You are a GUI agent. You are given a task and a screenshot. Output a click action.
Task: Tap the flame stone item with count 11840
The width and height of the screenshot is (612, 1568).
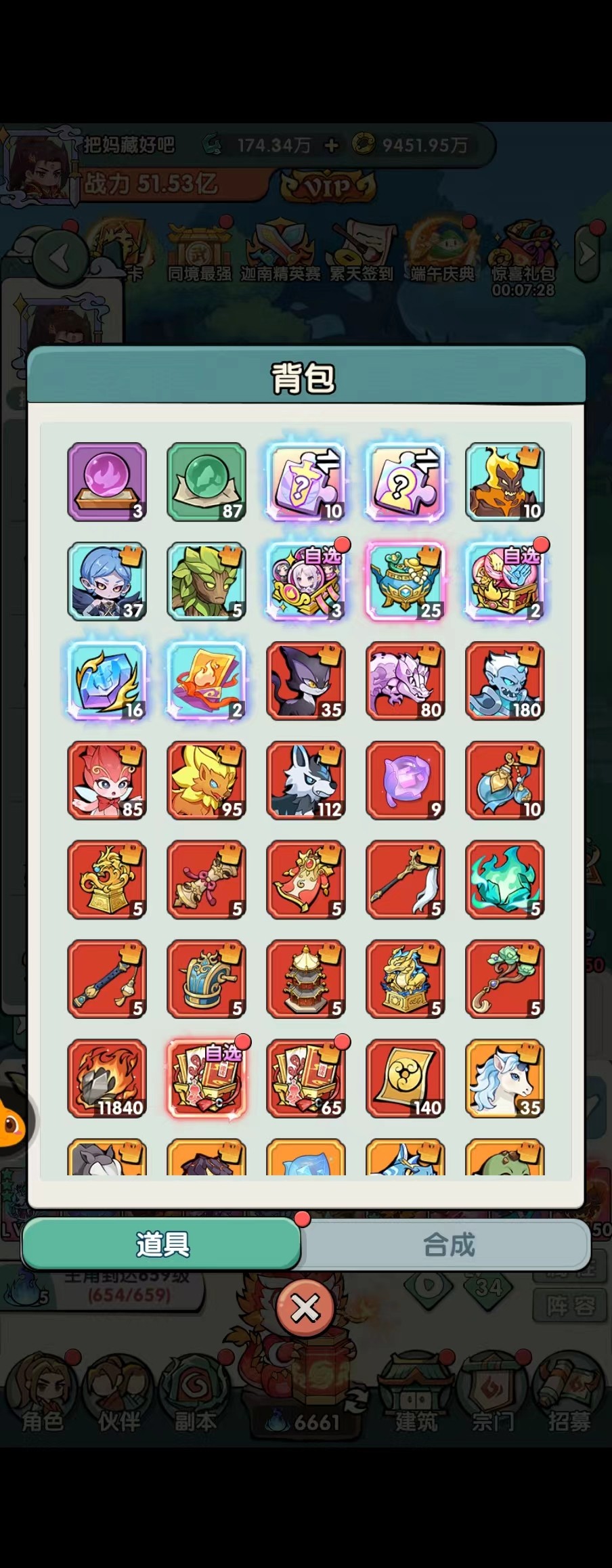pyautogui.click(x=107, y=1079)
